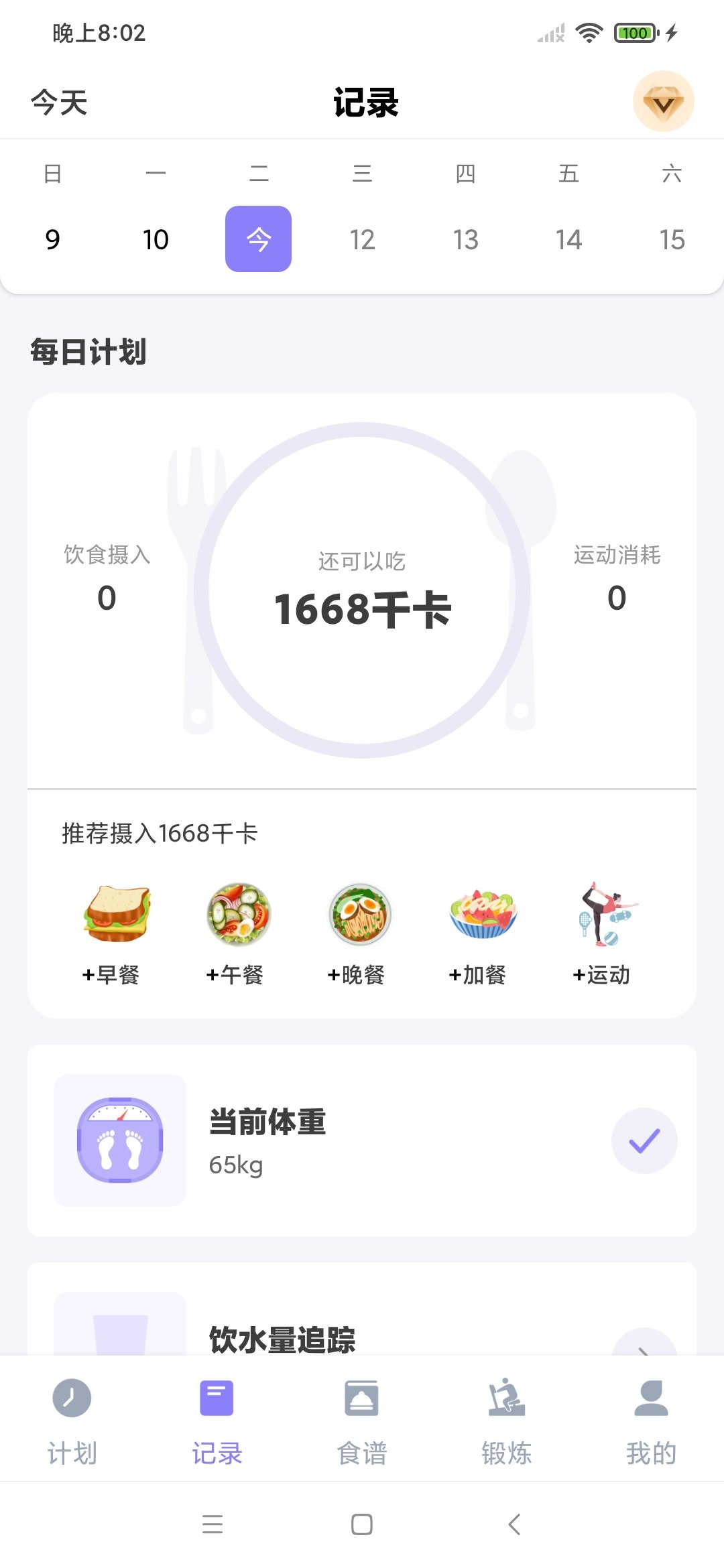Screen dimensions: 724x1568
Task: Add a snack via the fruit bowl icon
Action: coord(483,915)
